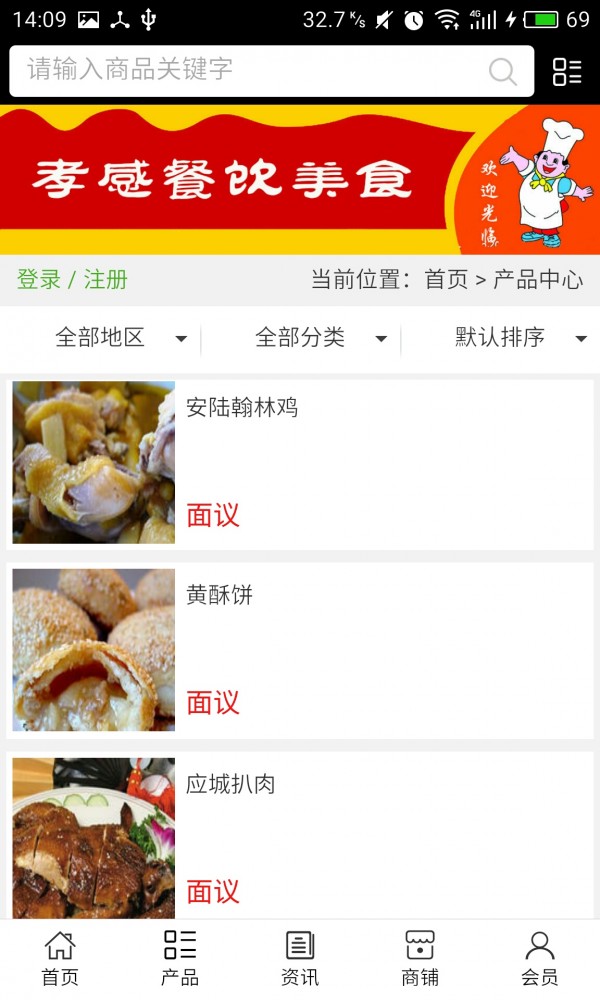The height and width of the screenshot is (1000, 600).
Task: Switch to the 产品 products tab
Action: click(x=180, y=958)
